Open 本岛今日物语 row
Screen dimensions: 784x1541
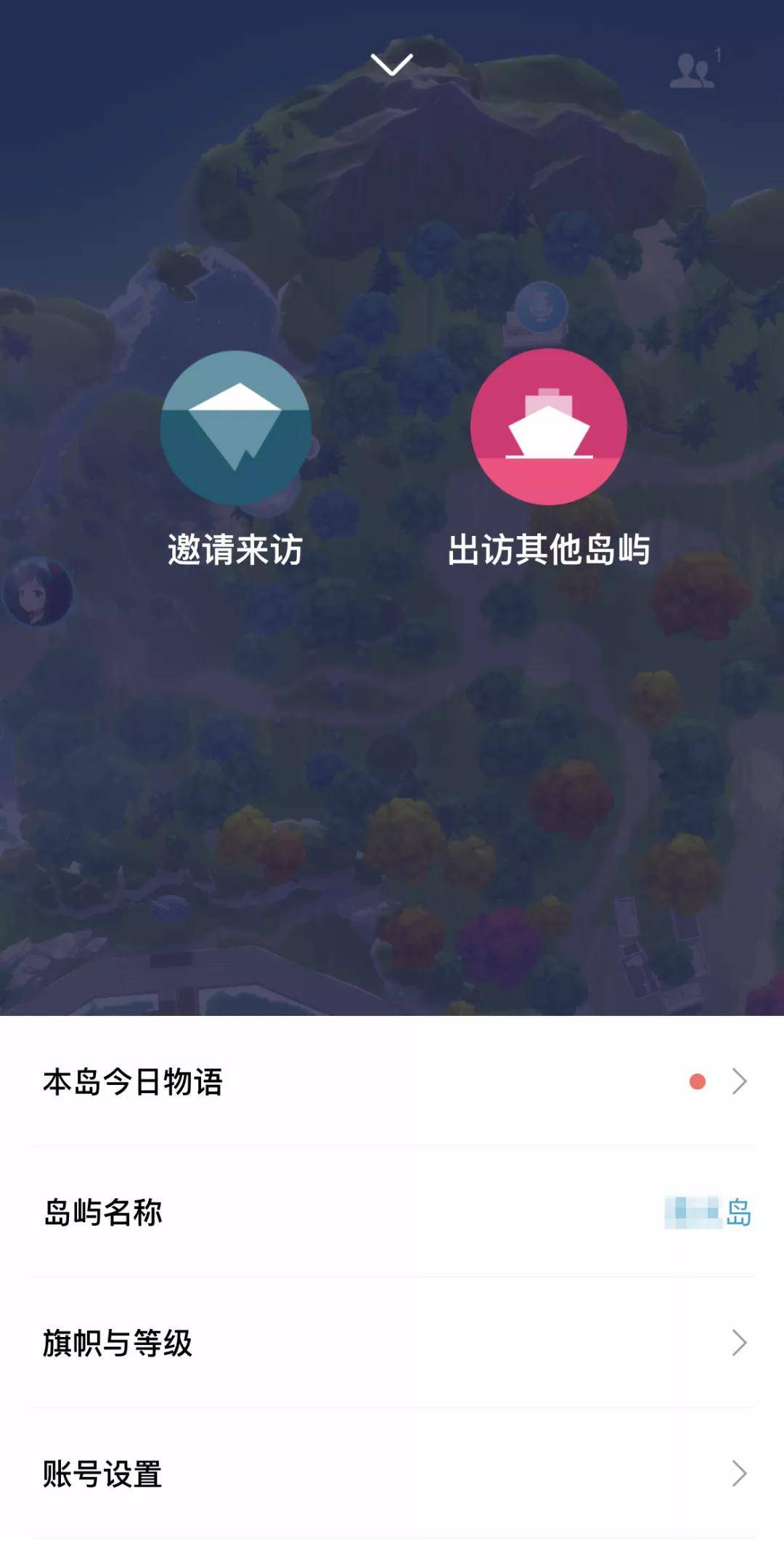click(392, 1081)
